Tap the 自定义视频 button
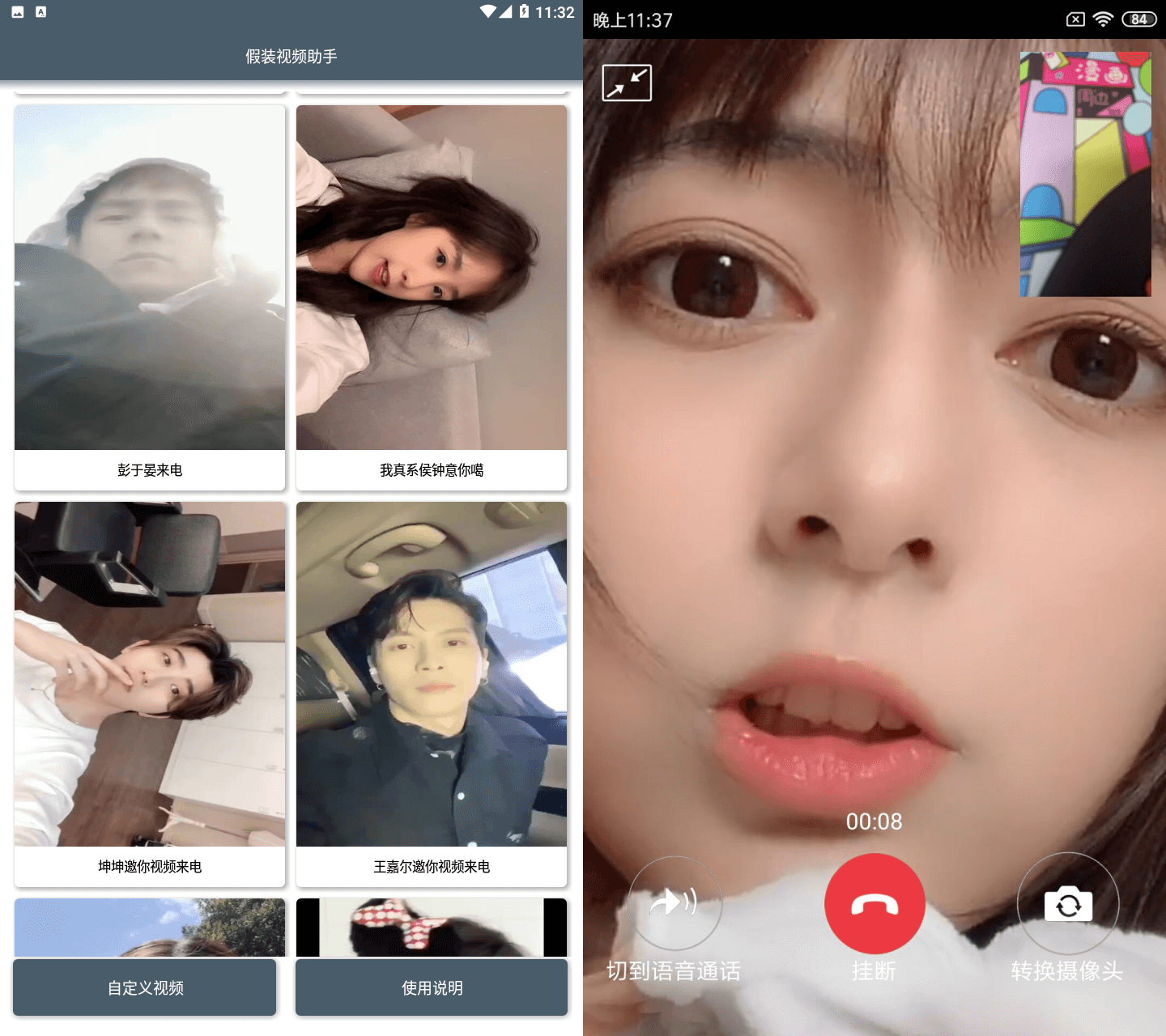This screenshot has width=1166, height=1036. click(145, 987)
